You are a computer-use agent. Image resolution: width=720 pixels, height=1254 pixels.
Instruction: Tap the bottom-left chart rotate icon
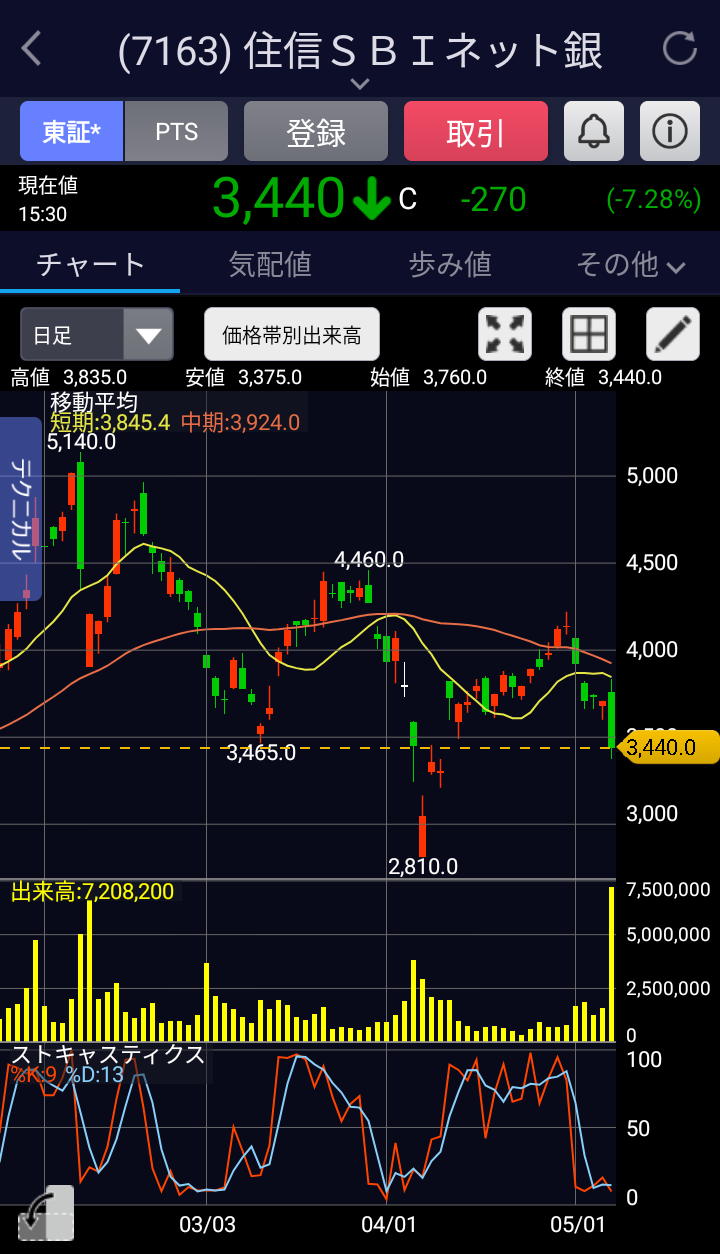coord(46,1214)
